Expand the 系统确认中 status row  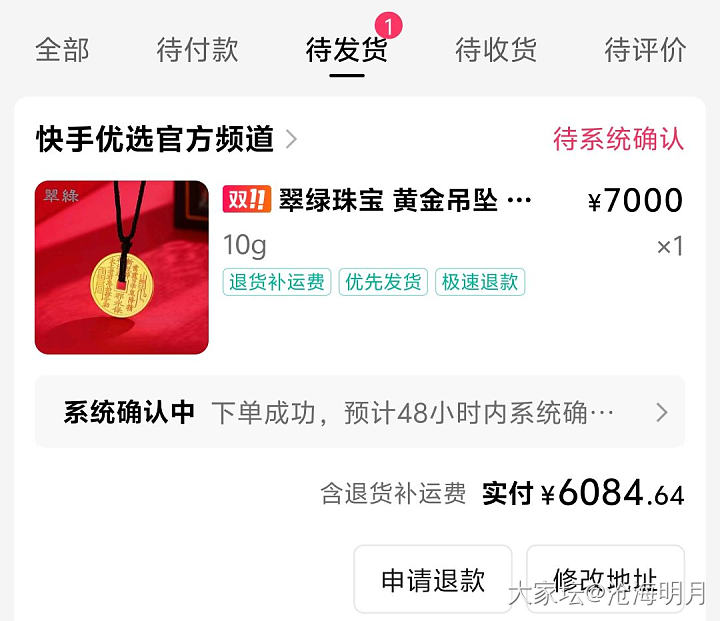360,412
